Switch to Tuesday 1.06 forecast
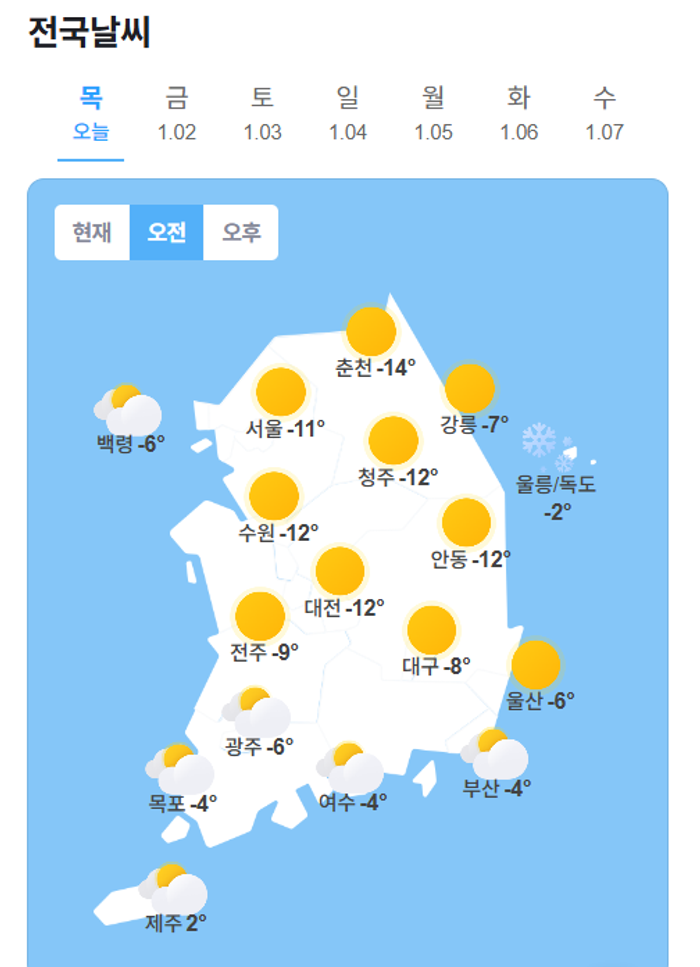700x967 pixels. click(519, 113)
